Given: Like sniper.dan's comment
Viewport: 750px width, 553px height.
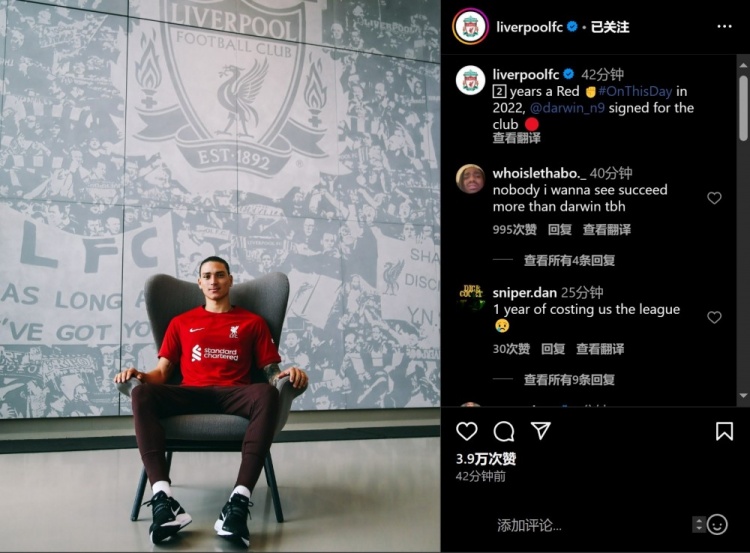Looking at the screenshot, I should click(714, 317).
